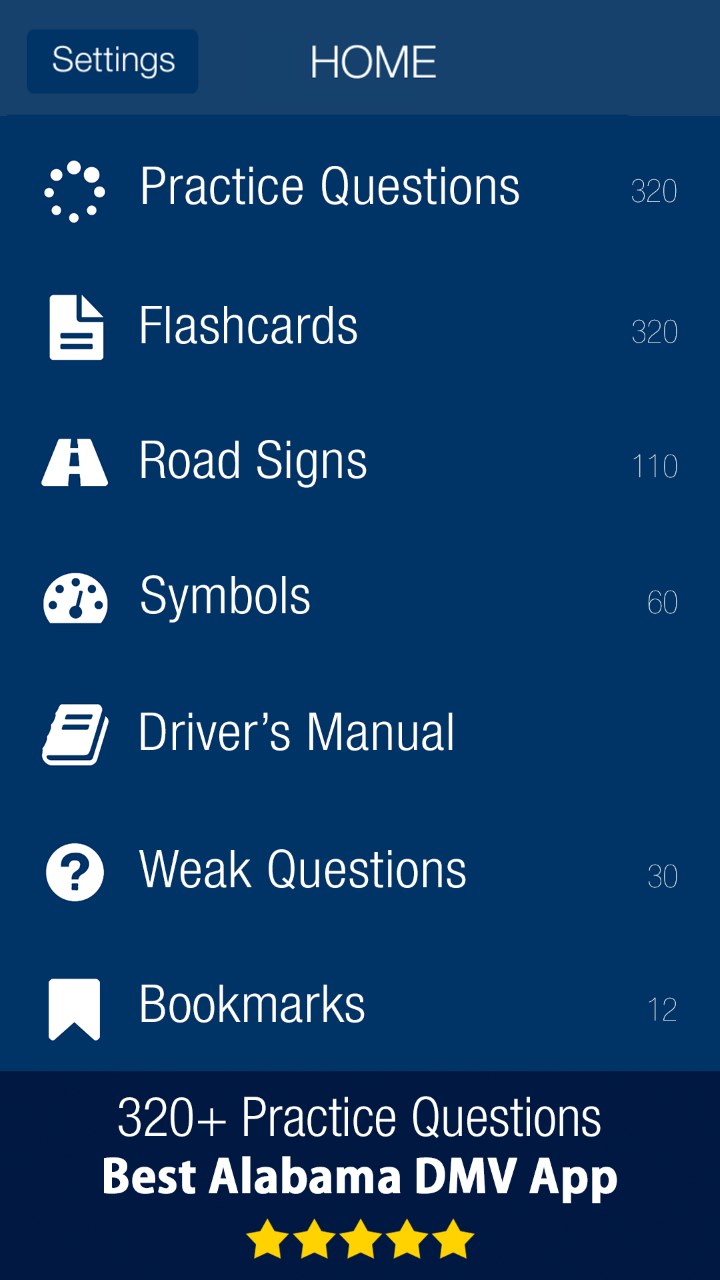Tap the Symbols gauge dashboard icon
720x1280 pixels.
pos(74,599)
